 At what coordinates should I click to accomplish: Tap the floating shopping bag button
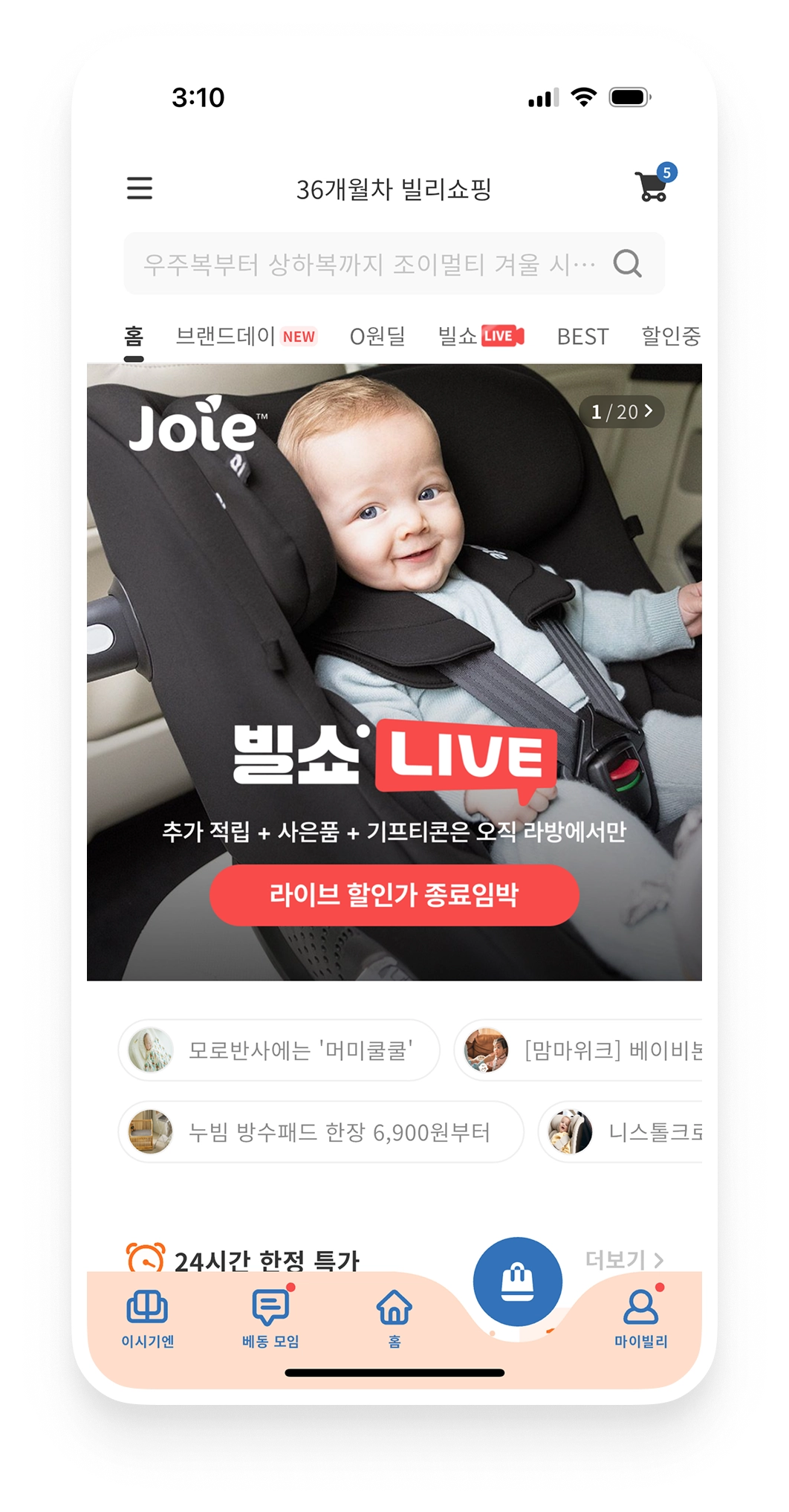[x=517, y=1281]
